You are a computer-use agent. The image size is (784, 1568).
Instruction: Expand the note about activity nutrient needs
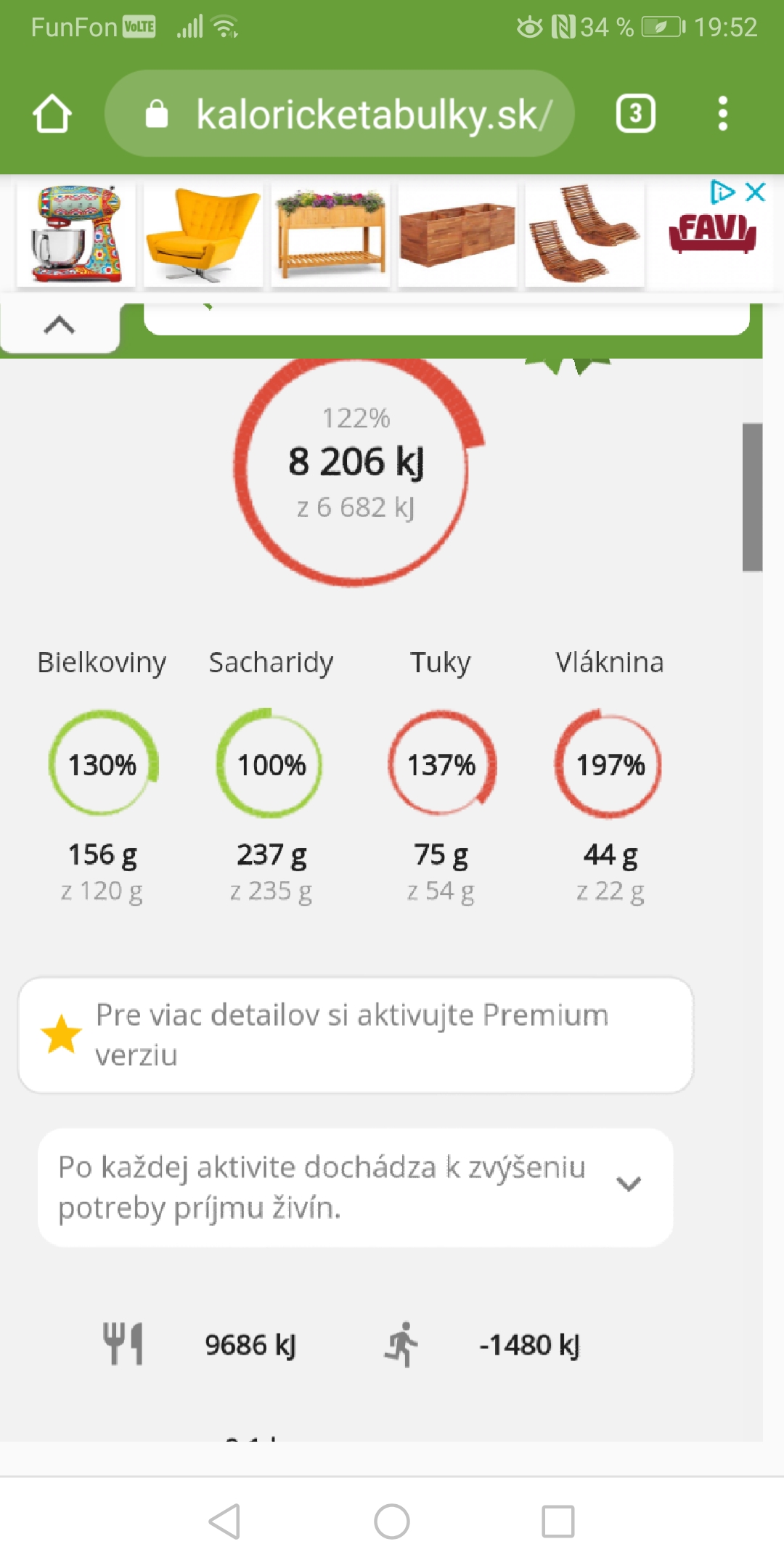[628, 1185]
